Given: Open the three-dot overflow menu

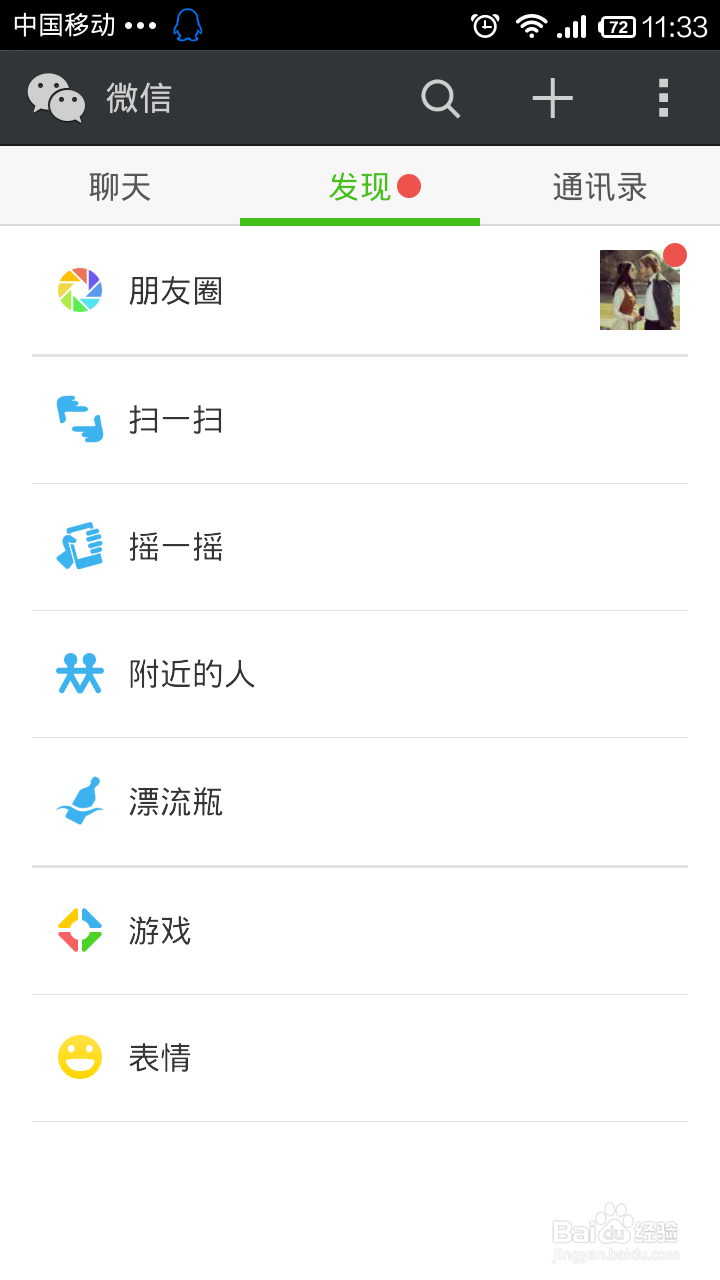Looking at the screenshot, I should 663,99.
